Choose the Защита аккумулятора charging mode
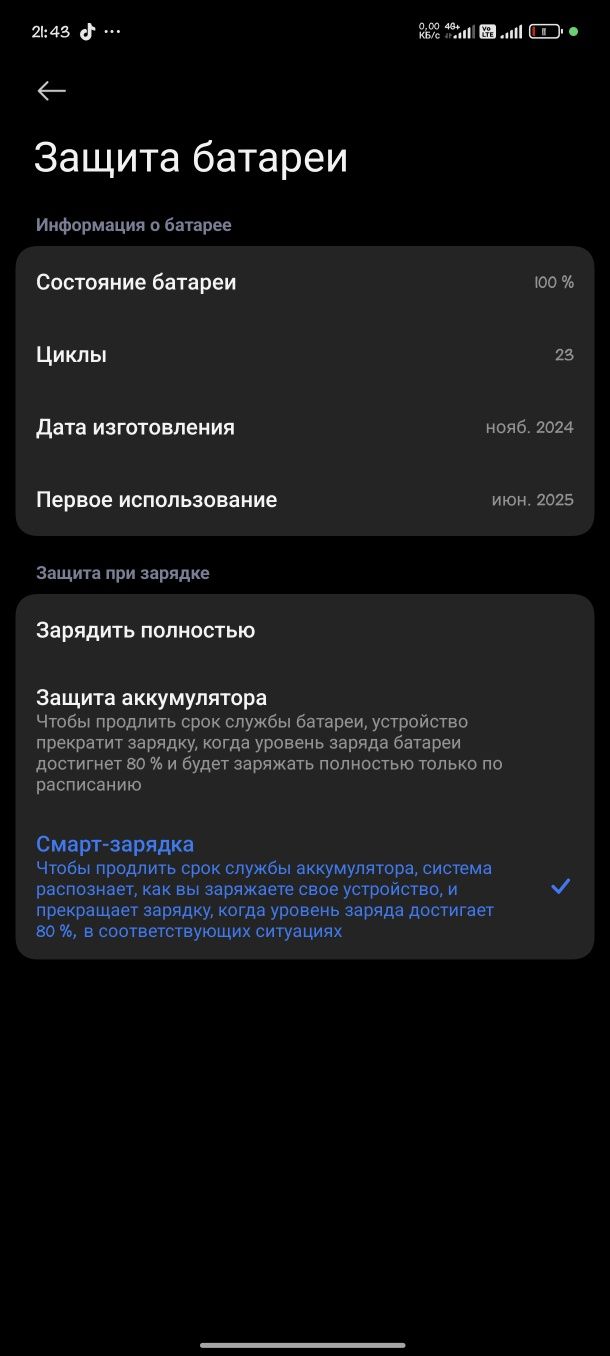 tap(305, 740)
